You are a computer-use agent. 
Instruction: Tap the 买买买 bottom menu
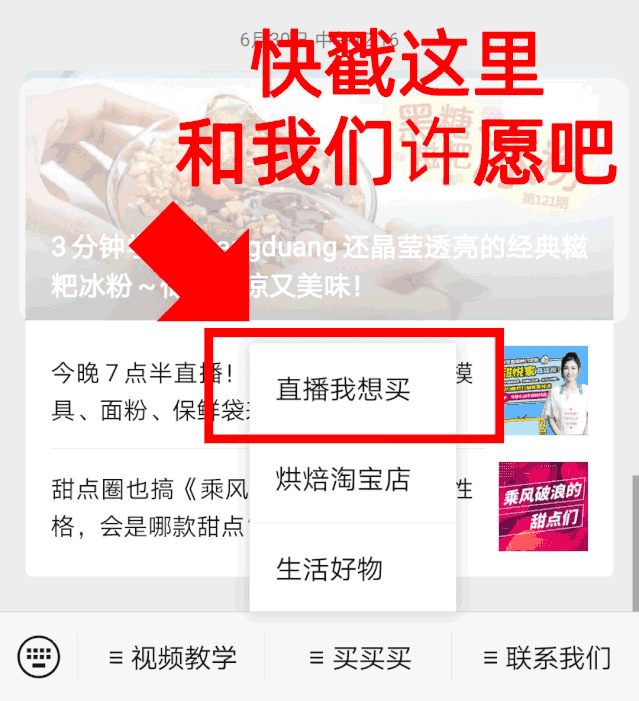tap(358, 658)
